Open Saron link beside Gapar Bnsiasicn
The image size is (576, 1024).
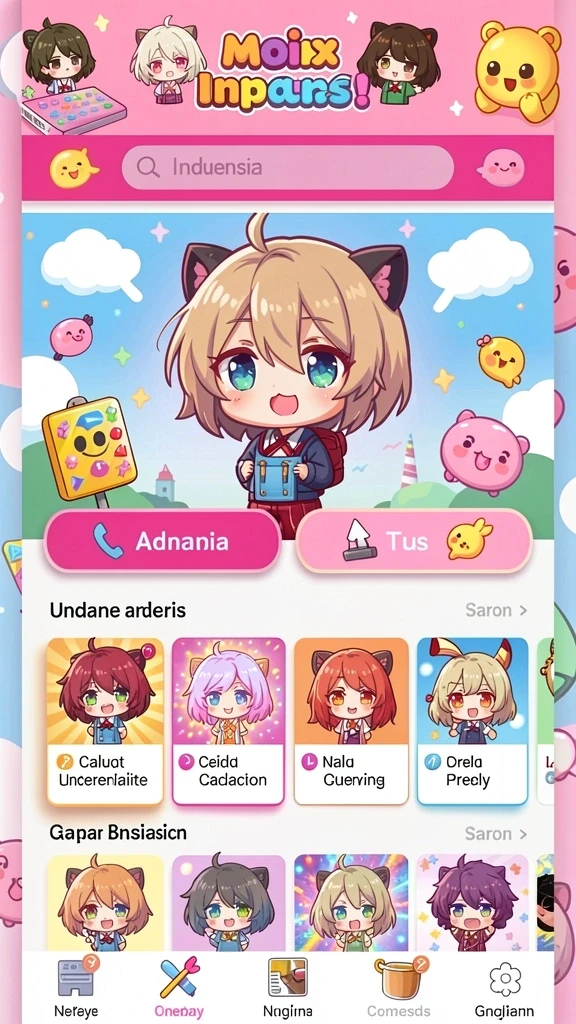point(496,833)
